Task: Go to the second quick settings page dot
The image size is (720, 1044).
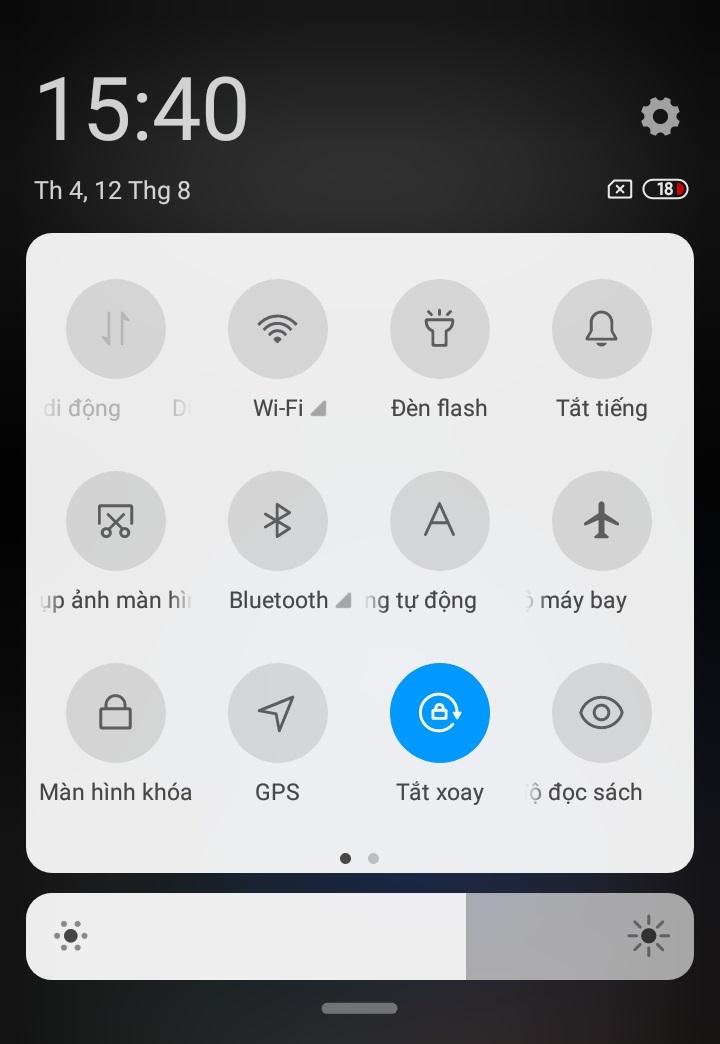Action: pos(374,858)
